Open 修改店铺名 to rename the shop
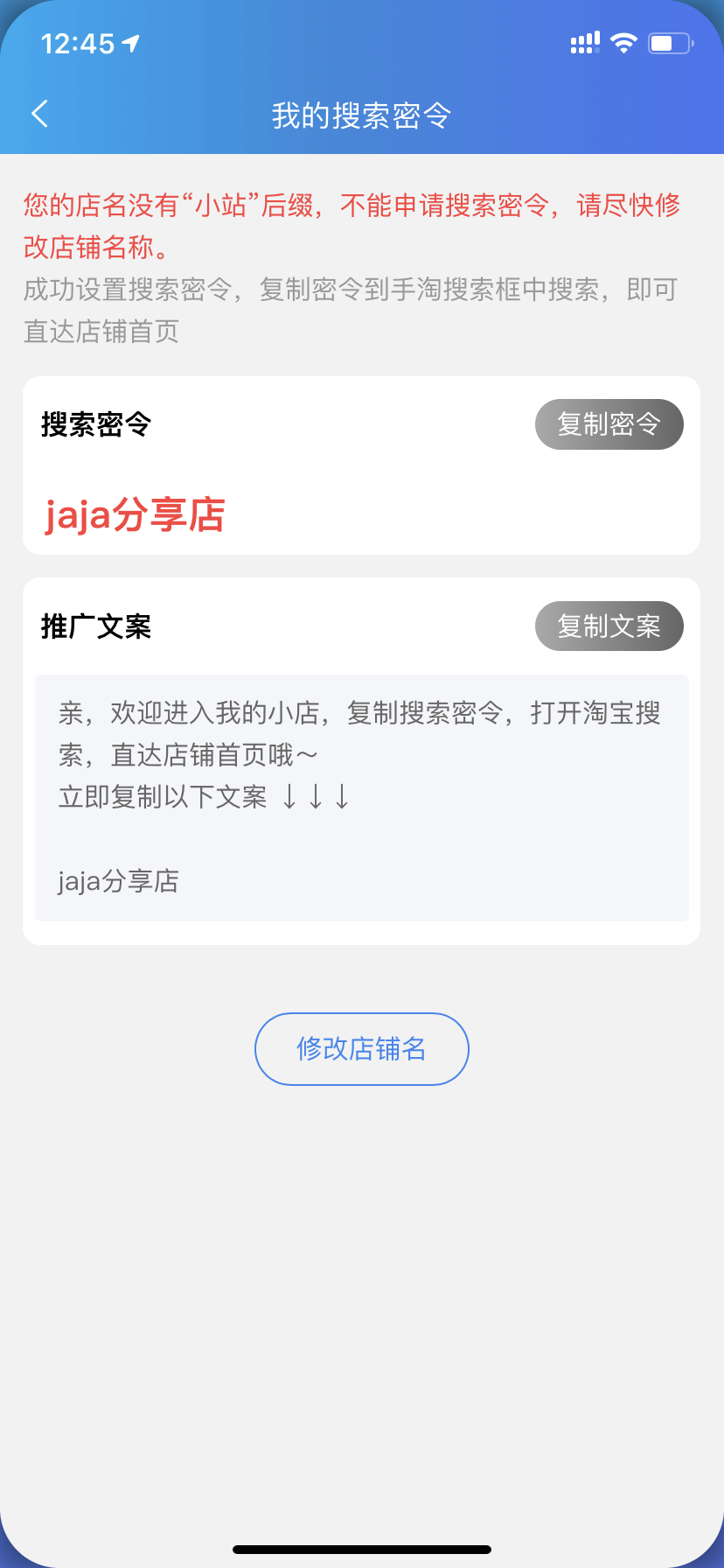724x1568 pixels. [x=362, y=1049]
